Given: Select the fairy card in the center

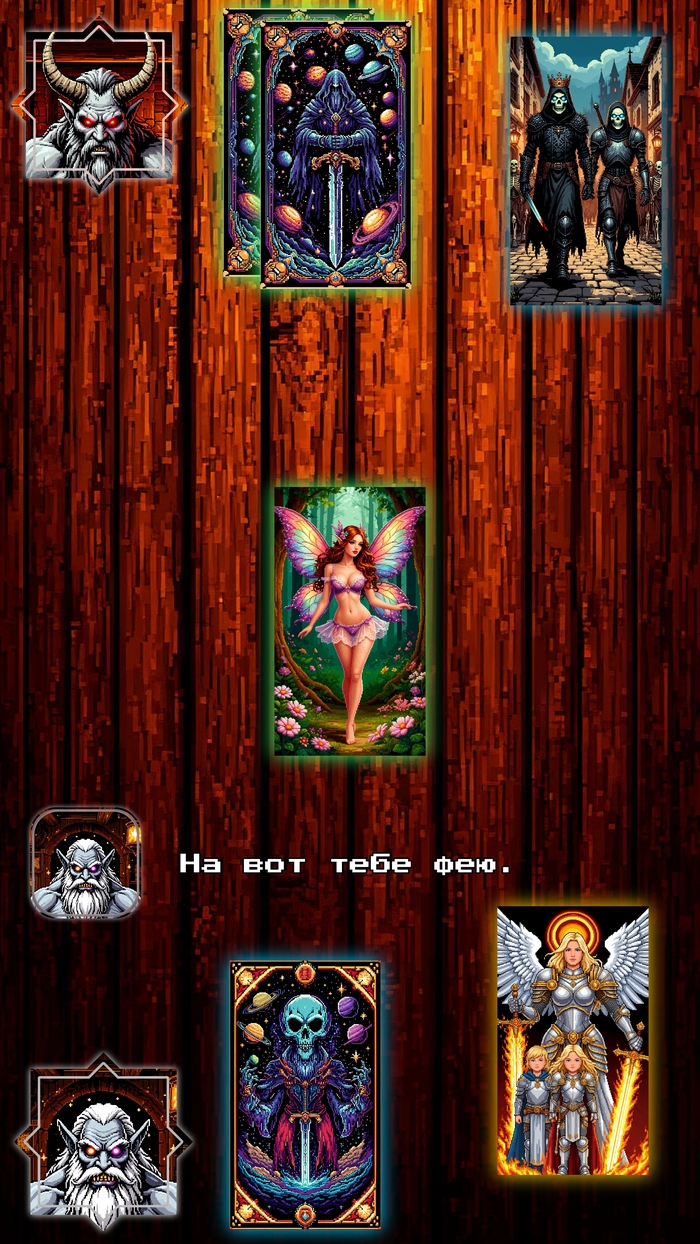Looking at the screenshot, I should click(x=350, y=620).
